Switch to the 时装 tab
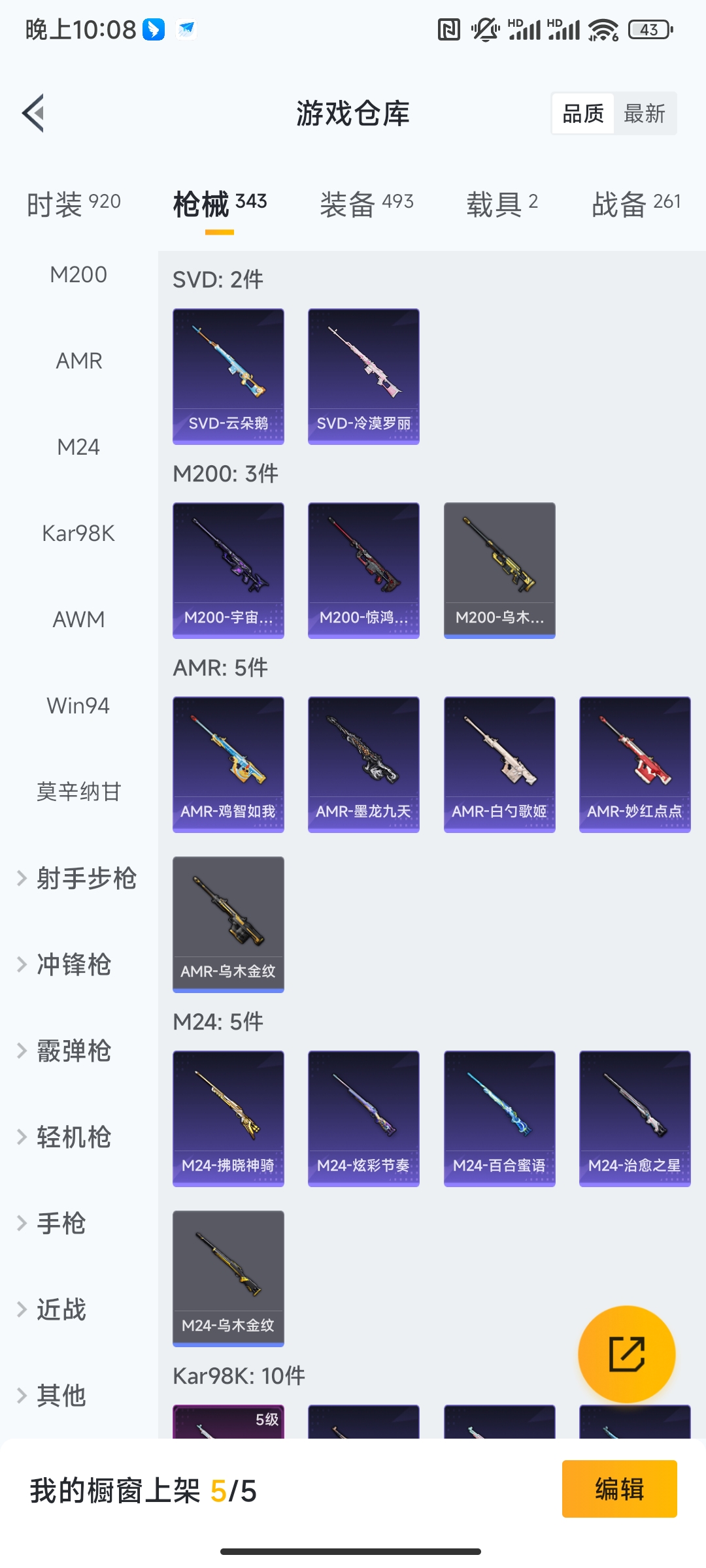706x1568 pixels. click(73, 204)
